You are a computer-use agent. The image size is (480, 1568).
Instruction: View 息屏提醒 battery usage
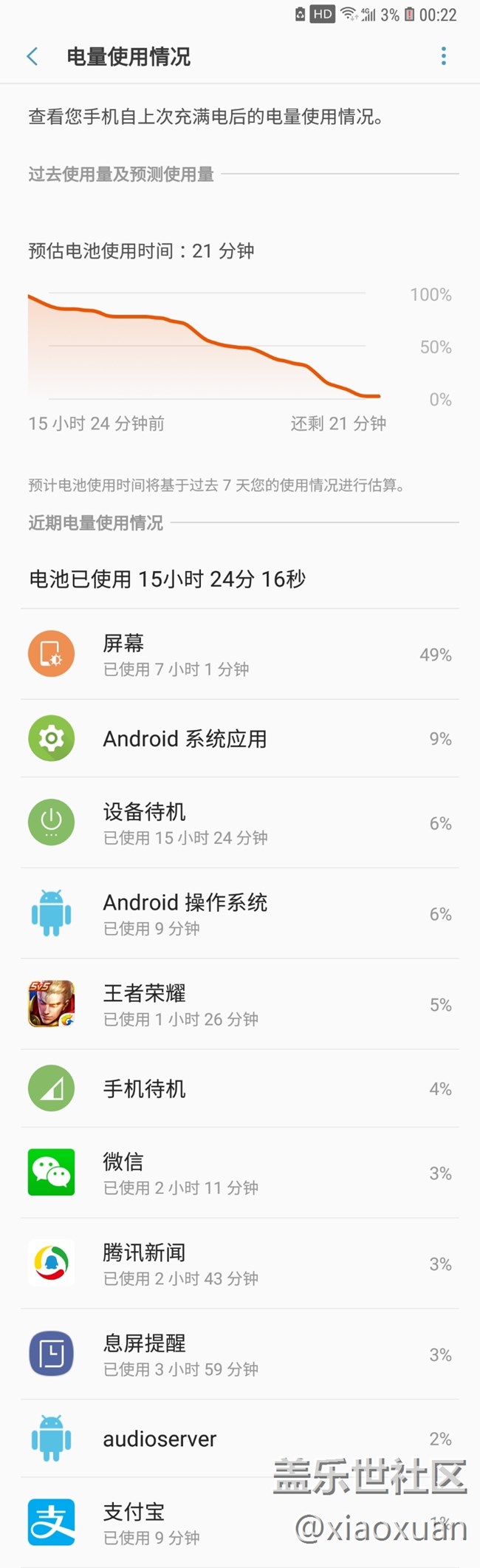point(239,1355)
